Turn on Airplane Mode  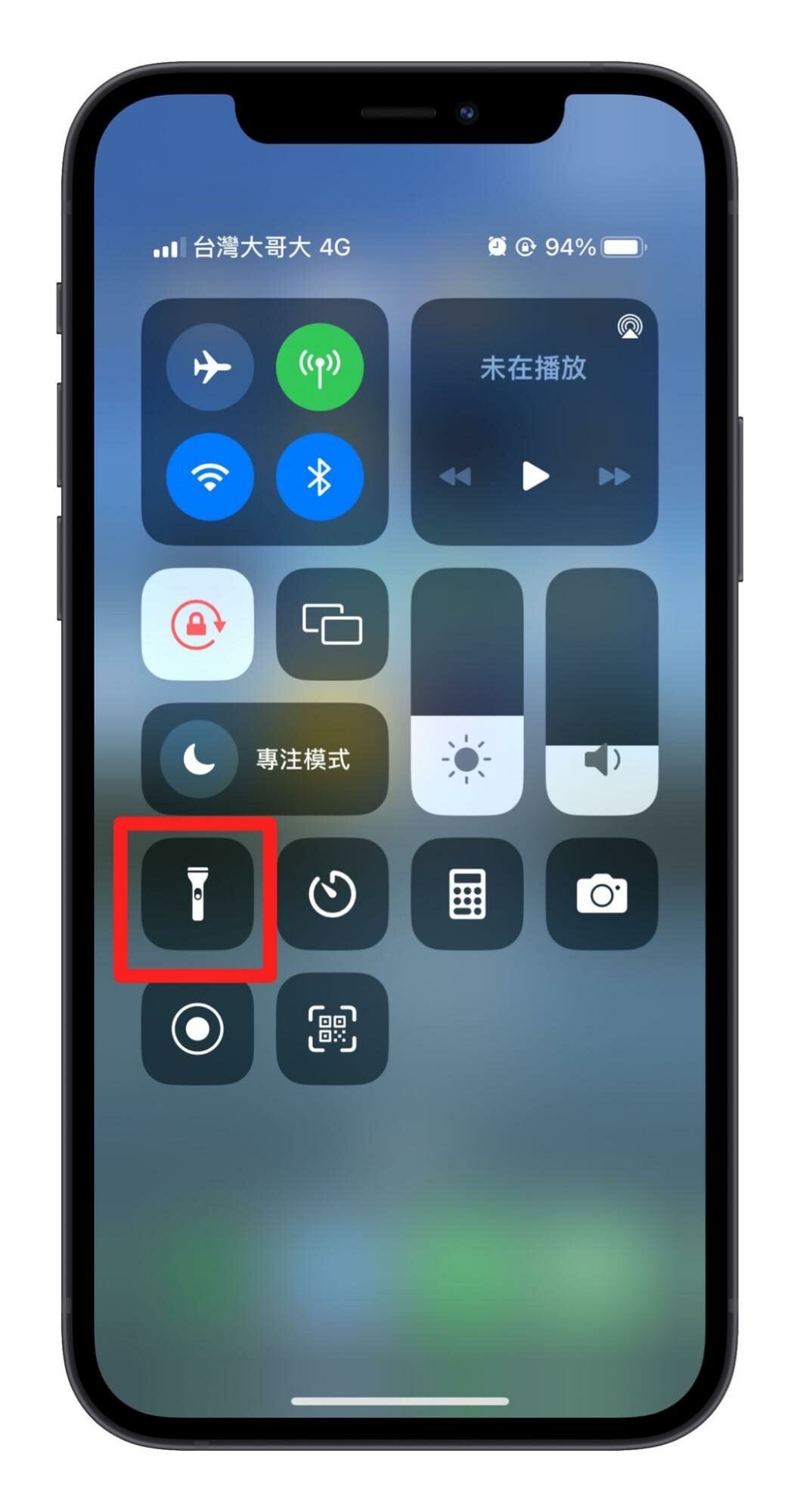pos(210,368)
